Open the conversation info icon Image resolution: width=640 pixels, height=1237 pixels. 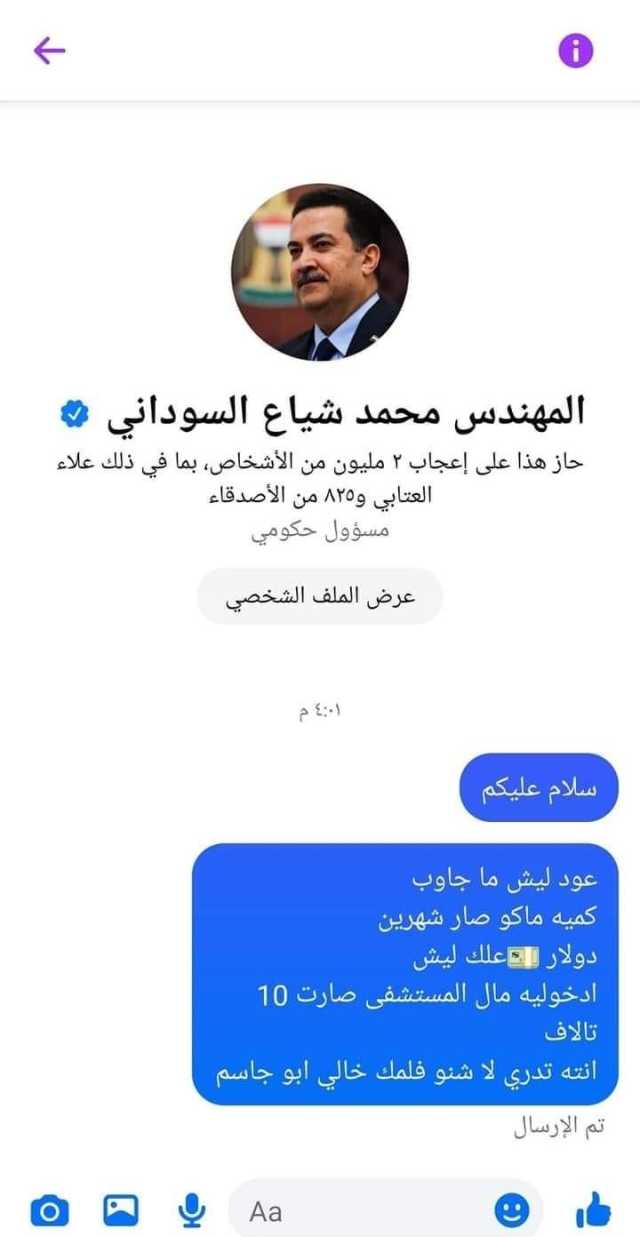point(576,51)
